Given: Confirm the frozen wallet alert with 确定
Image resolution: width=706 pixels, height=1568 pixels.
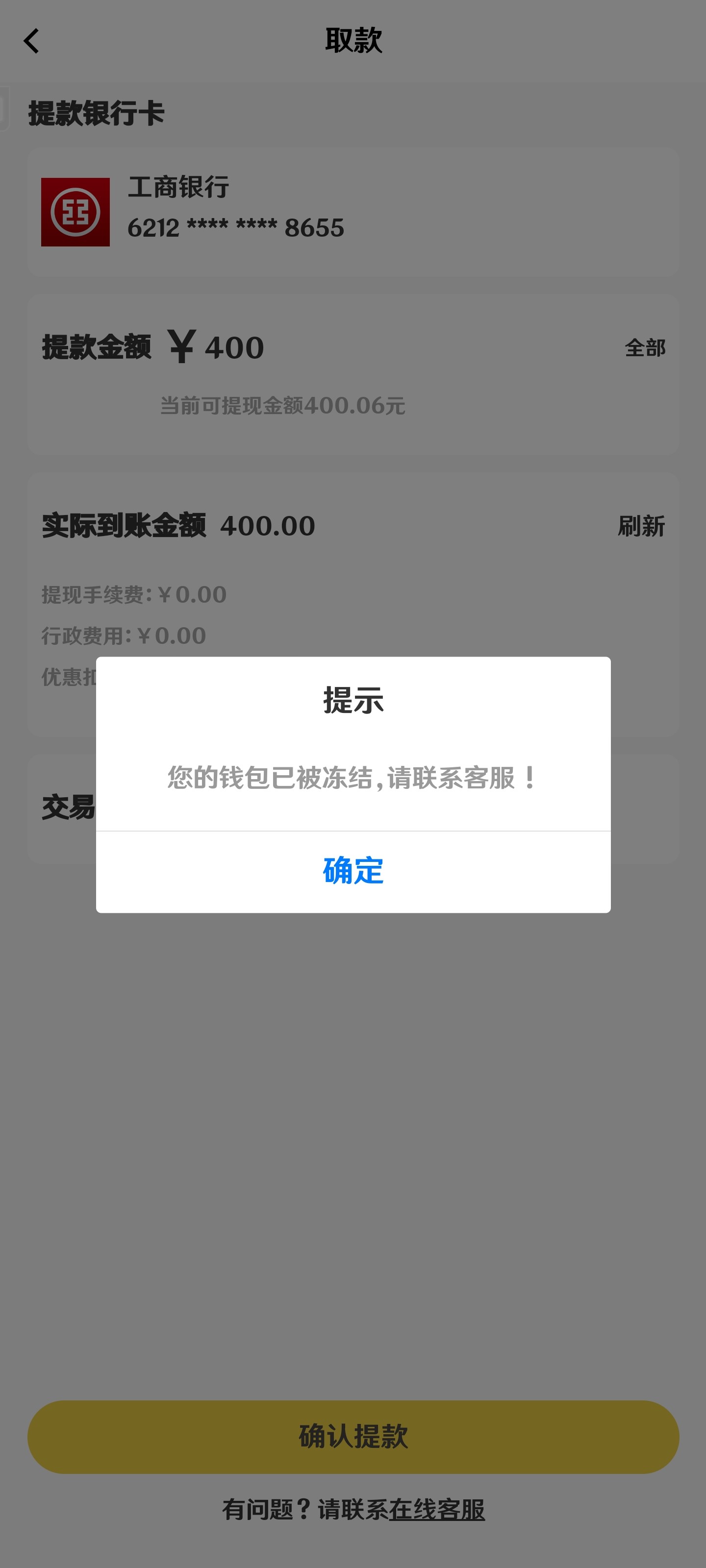Looking at the screenshot, I should point(353,871).
